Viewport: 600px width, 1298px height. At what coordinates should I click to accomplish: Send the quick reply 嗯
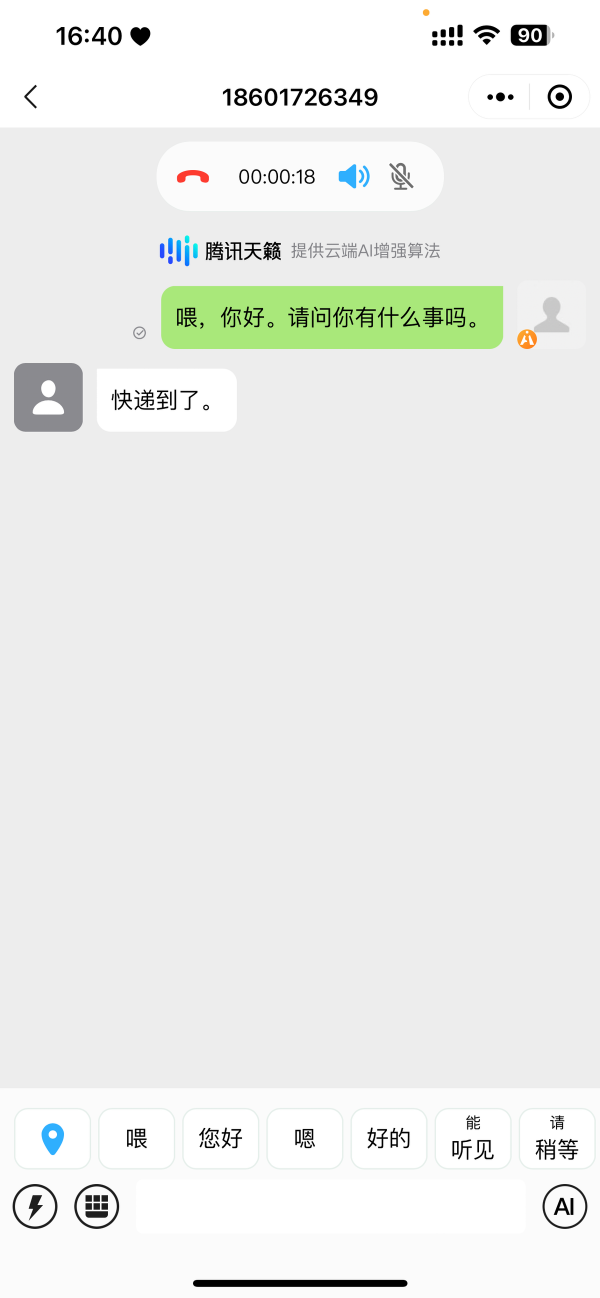click(305, 1138)
